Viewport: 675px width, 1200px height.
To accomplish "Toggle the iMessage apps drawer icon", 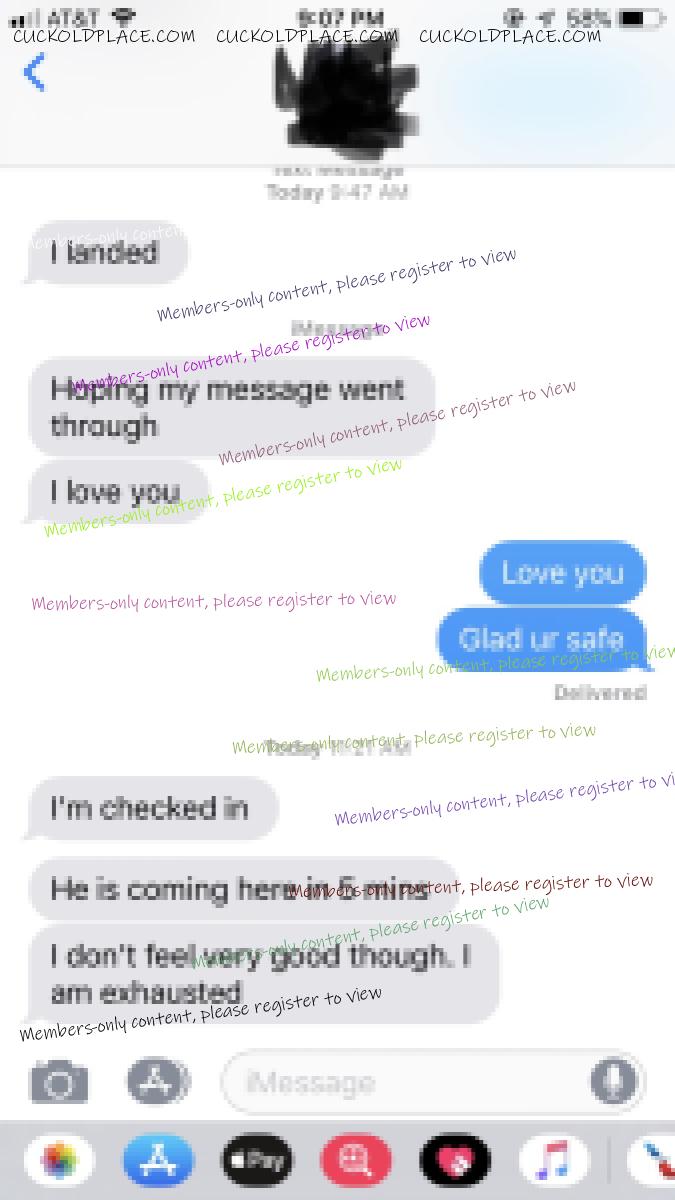I will coord(158,1082).
